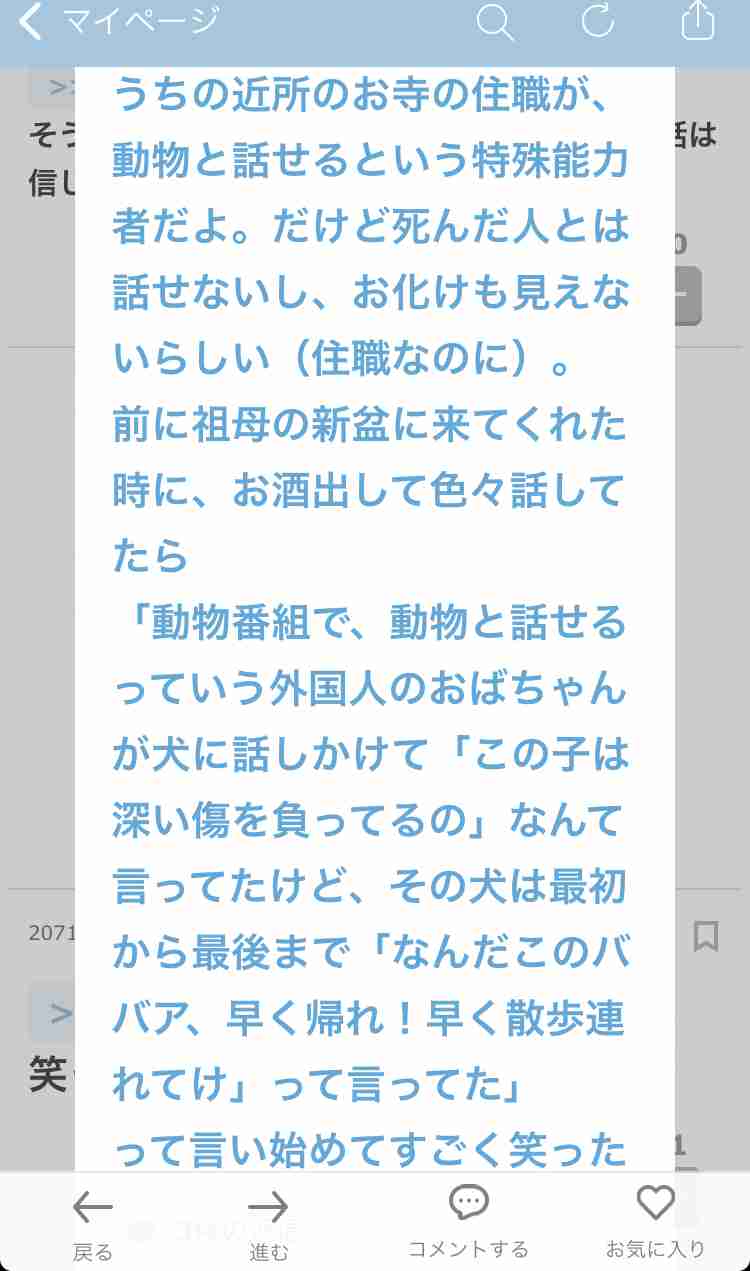Viewport: 750px width, 1271px height.
Task: Share this page
Action: click(x=698, y=21)
